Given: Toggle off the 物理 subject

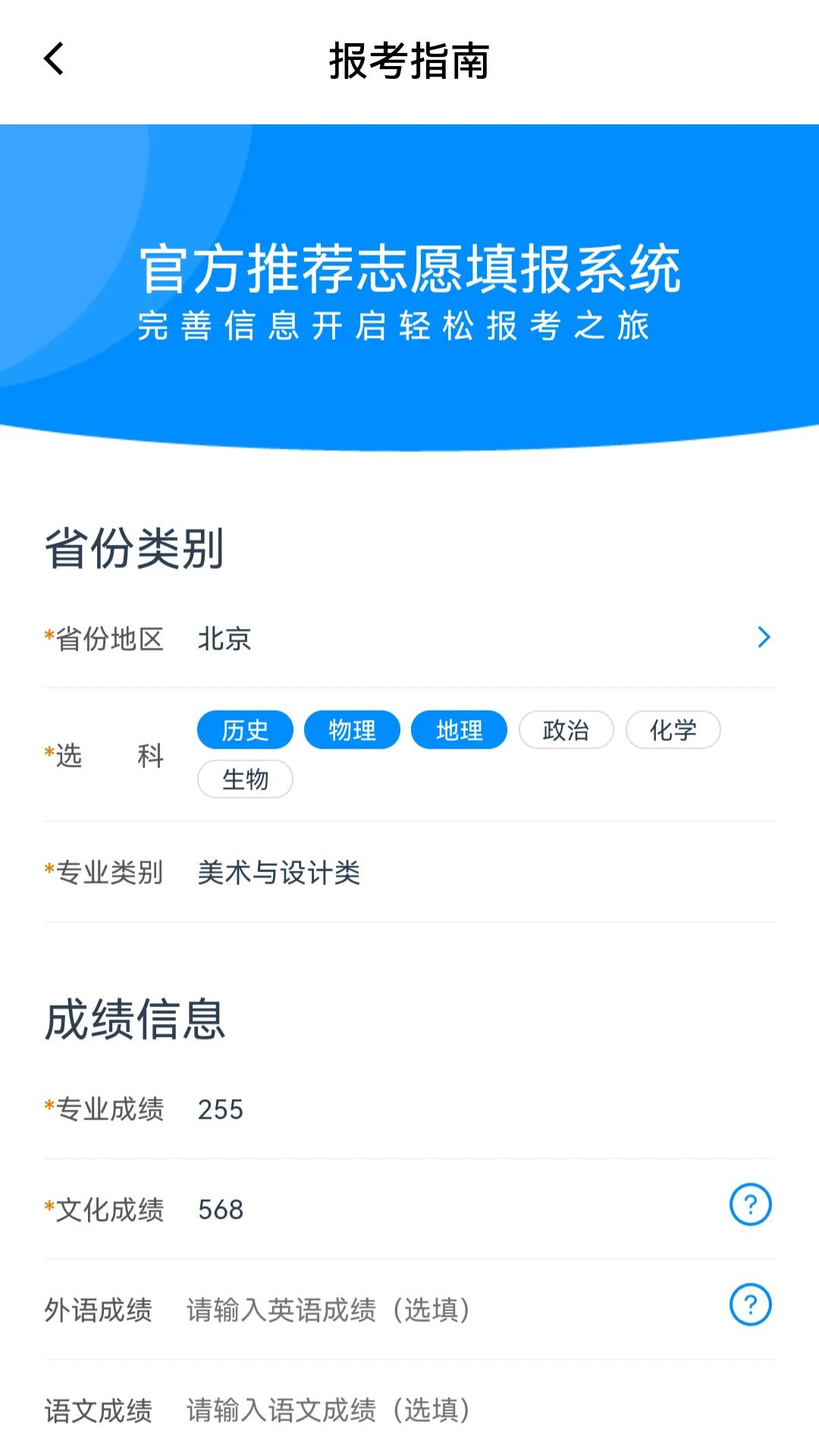Looking at the screenshot, I should (x=351, y=730).
